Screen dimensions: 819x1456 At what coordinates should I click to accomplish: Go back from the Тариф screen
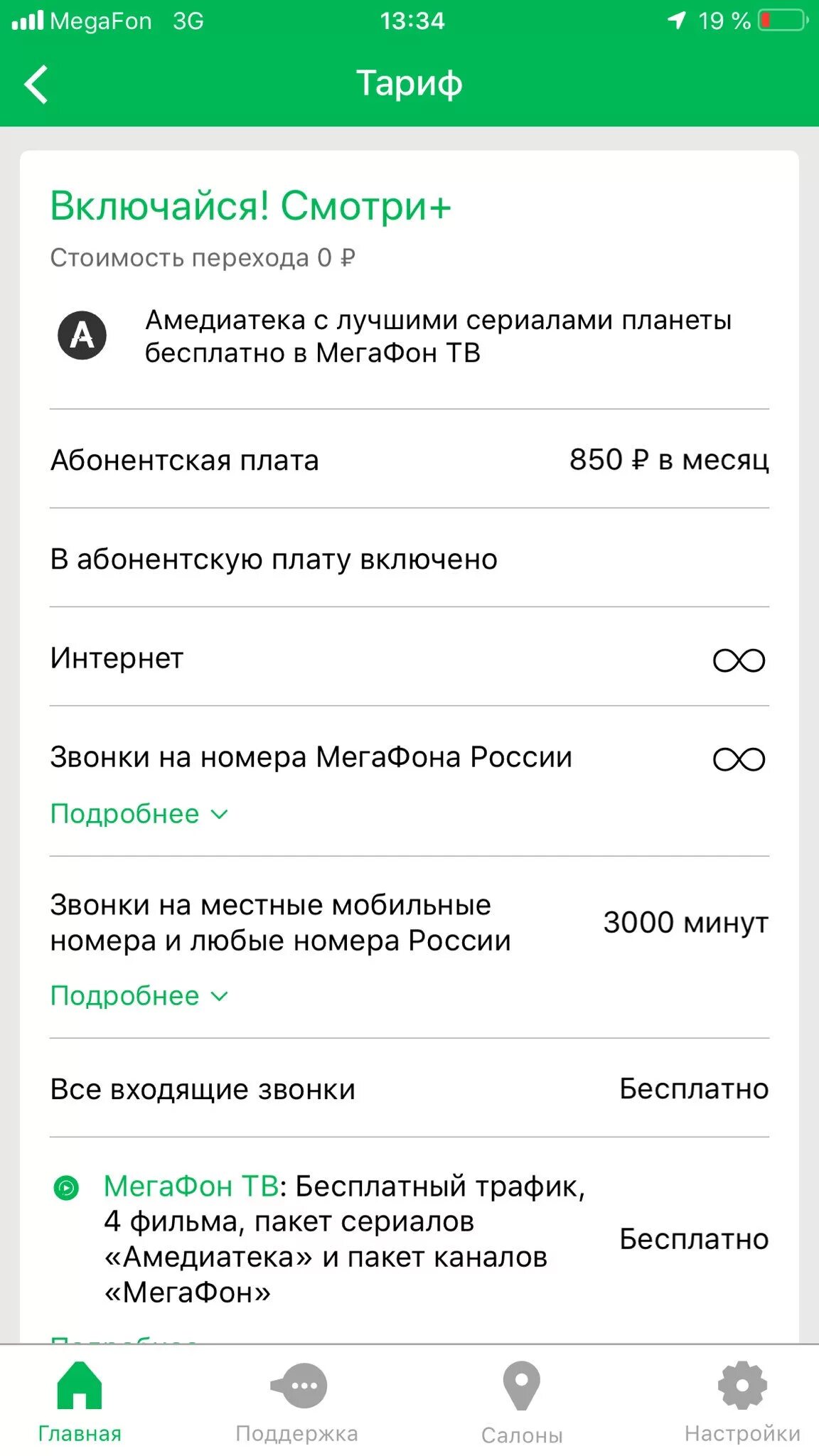tap(37, 85)
